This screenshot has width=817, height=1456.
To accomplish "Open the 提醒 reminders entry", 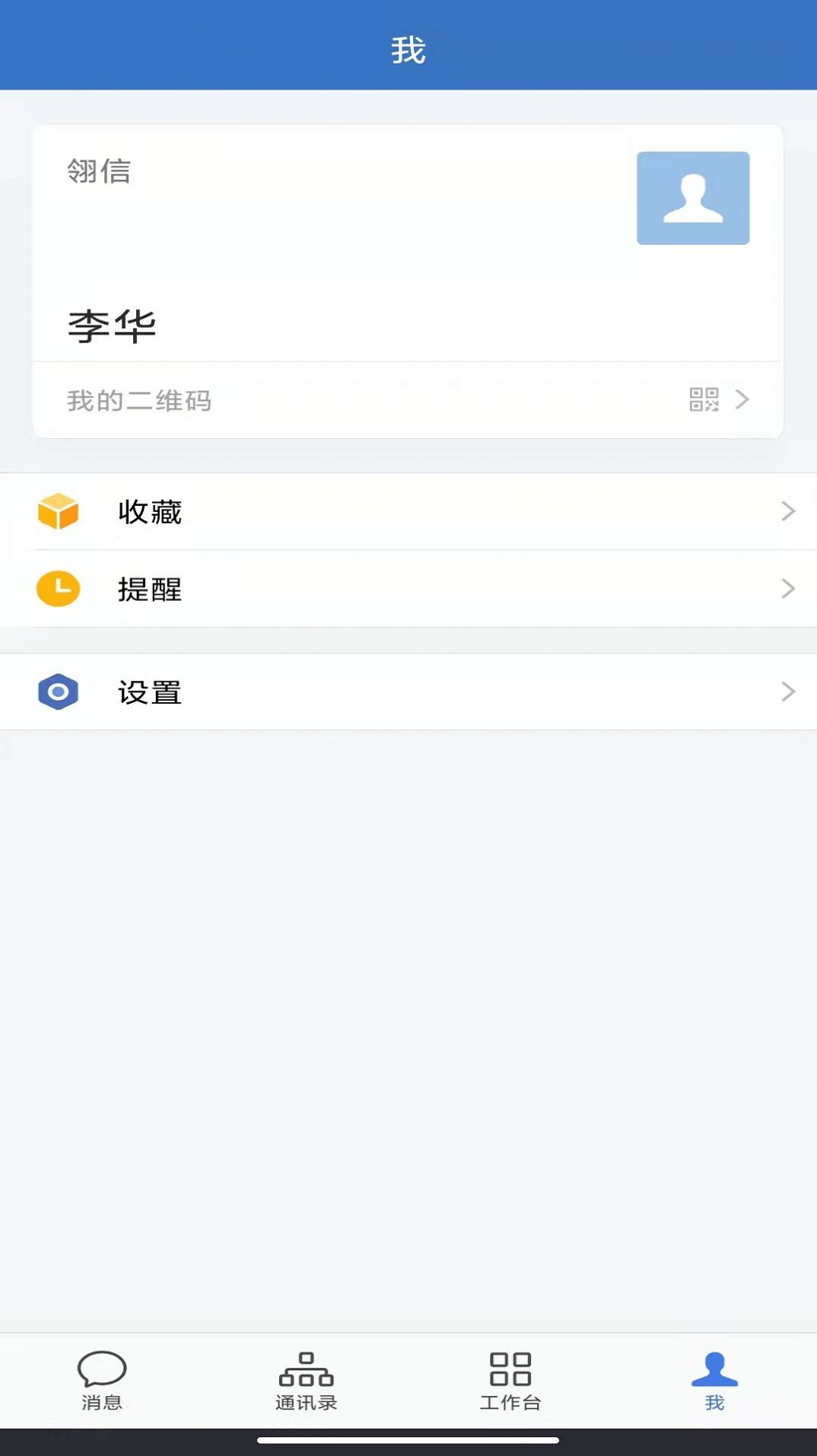I will point(150,590).
